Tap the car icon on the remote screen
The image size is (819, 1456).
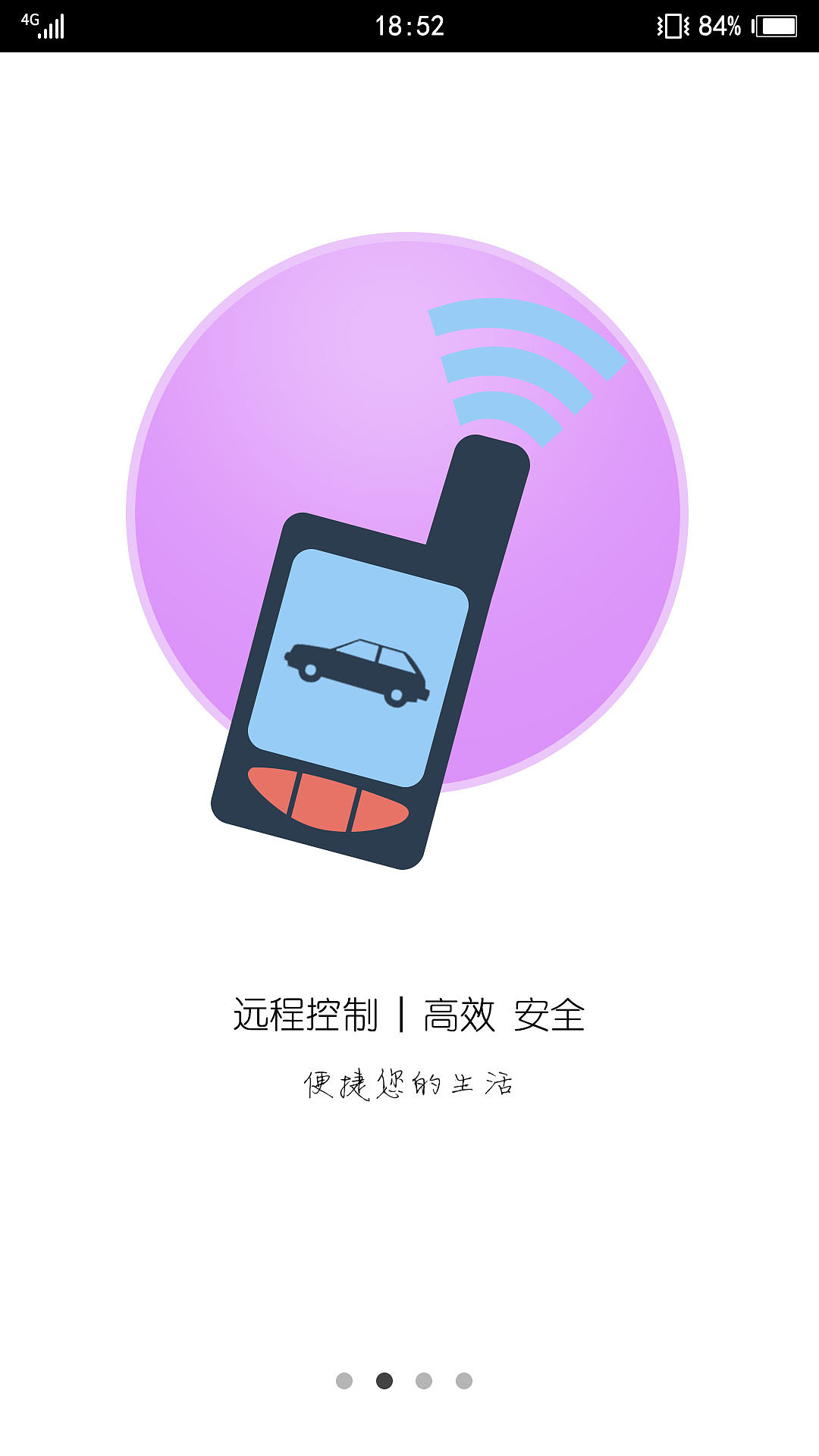pos(356,667)
